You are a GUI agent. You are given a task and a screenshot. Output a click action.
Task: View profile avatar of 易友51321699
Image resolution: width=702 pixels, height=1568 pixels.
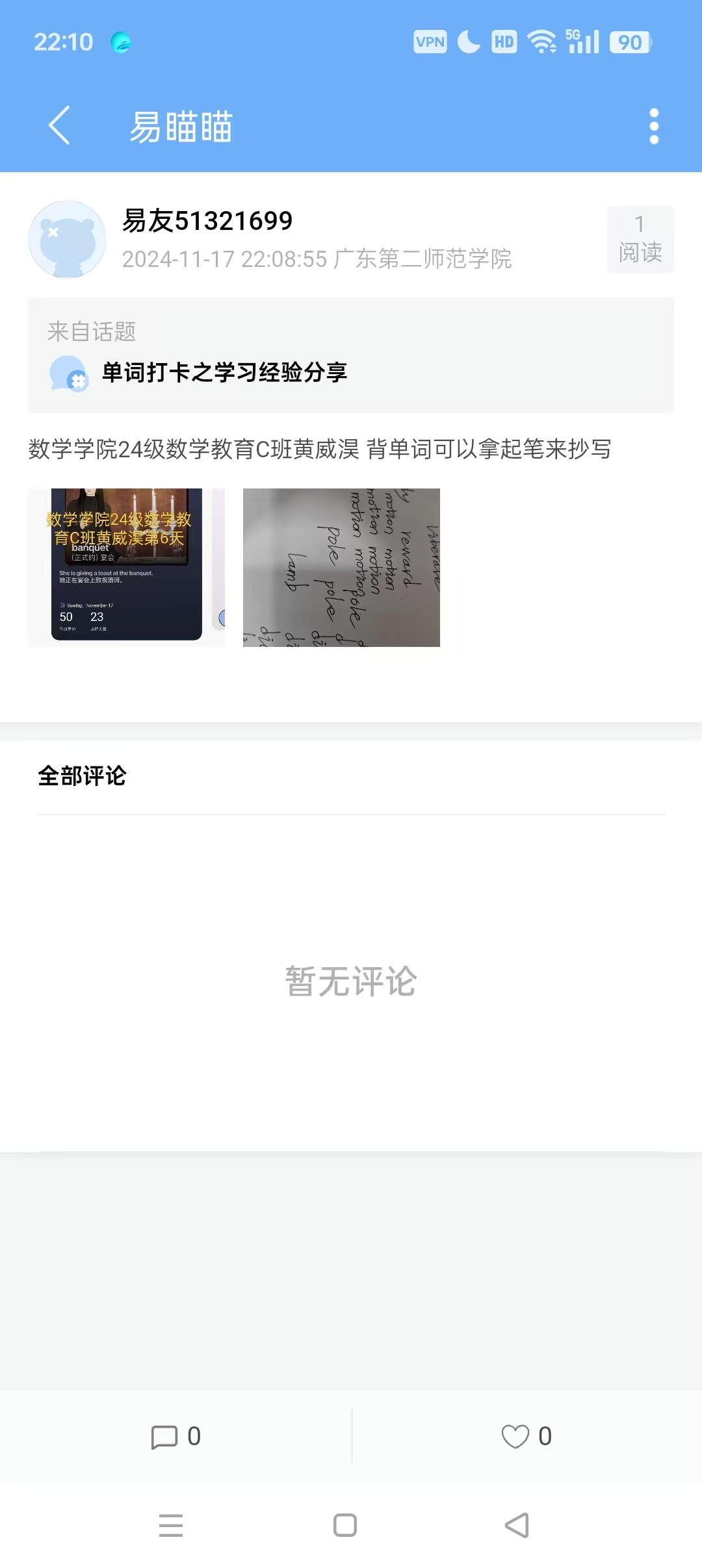(x=67, y=239)
